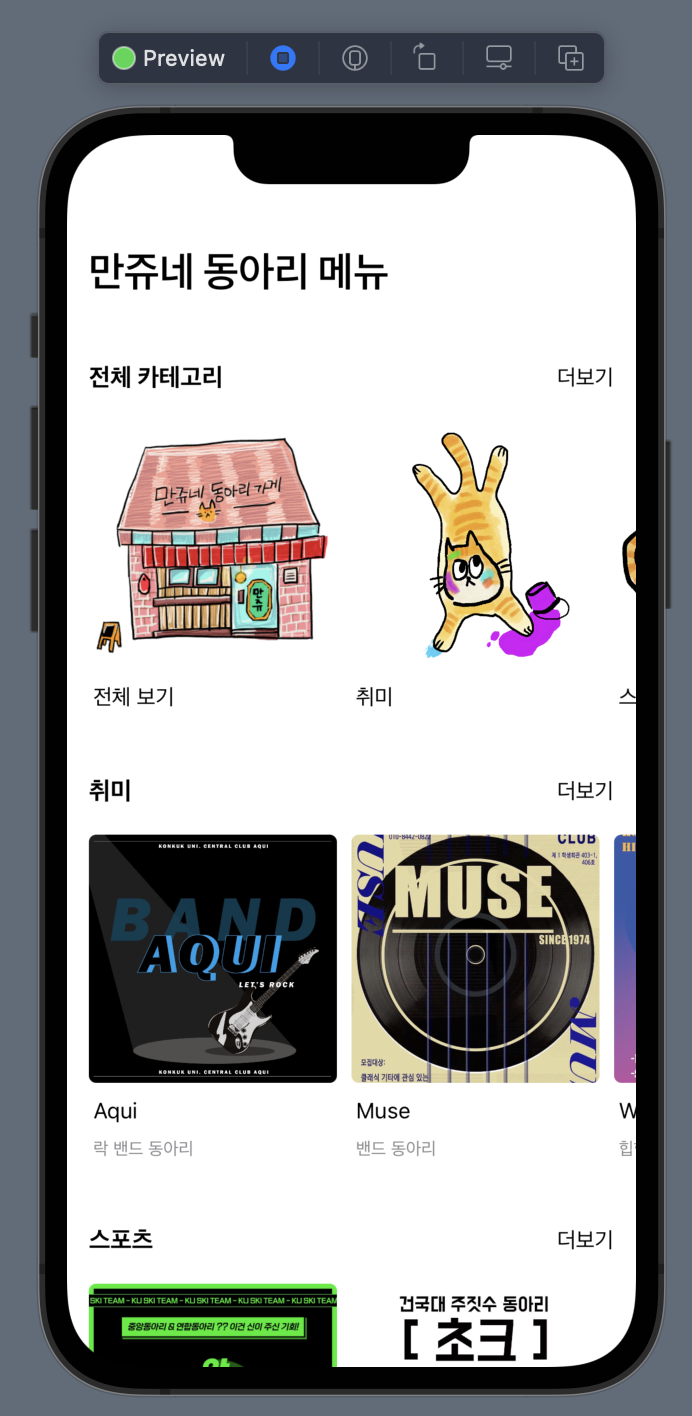The width and height of the screenshot is (692, 1416).
Task: Open the KU Ski Team club card
Action: [213, 1325]
